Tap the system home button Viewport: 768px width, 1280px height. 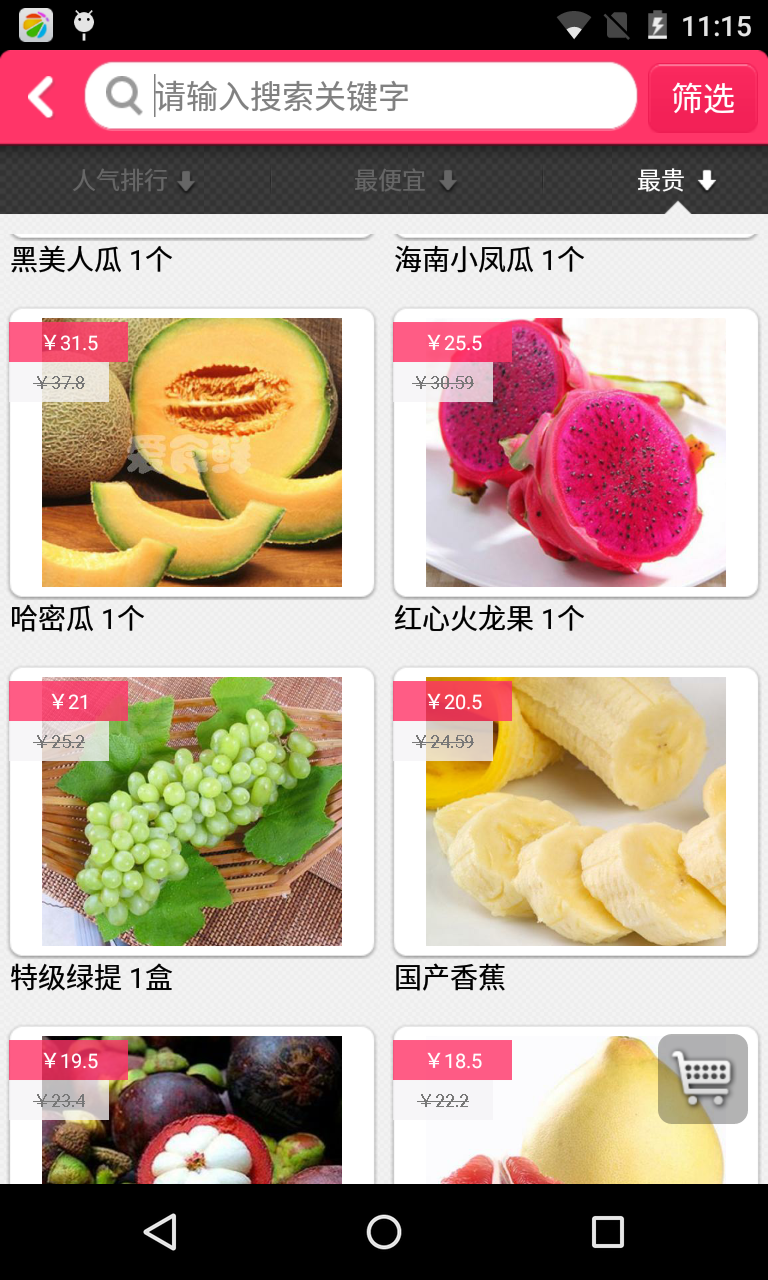coord(384,1232)
